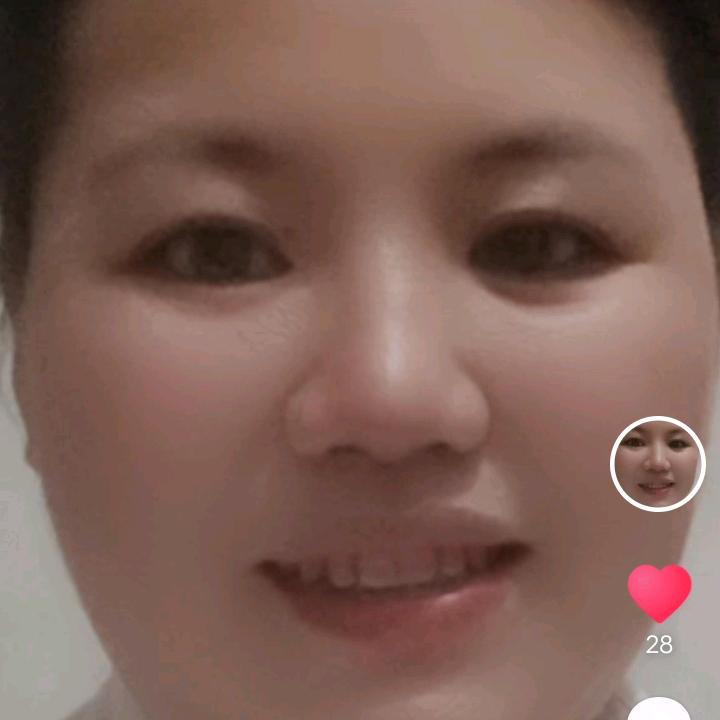This screenshot has width=720, height=720.
Task: Like this video with the heart
Action: 659,592
